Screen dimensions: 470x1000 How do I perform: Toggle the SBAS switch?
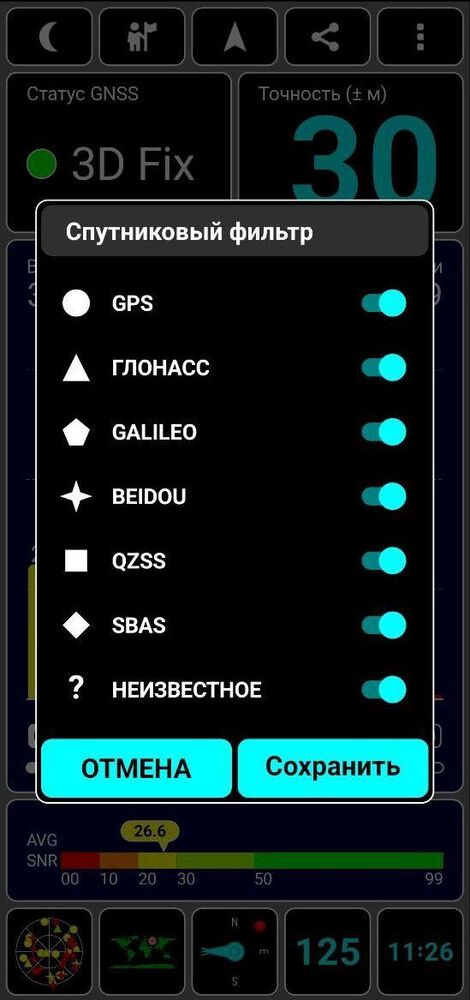[x=384, y=625]
